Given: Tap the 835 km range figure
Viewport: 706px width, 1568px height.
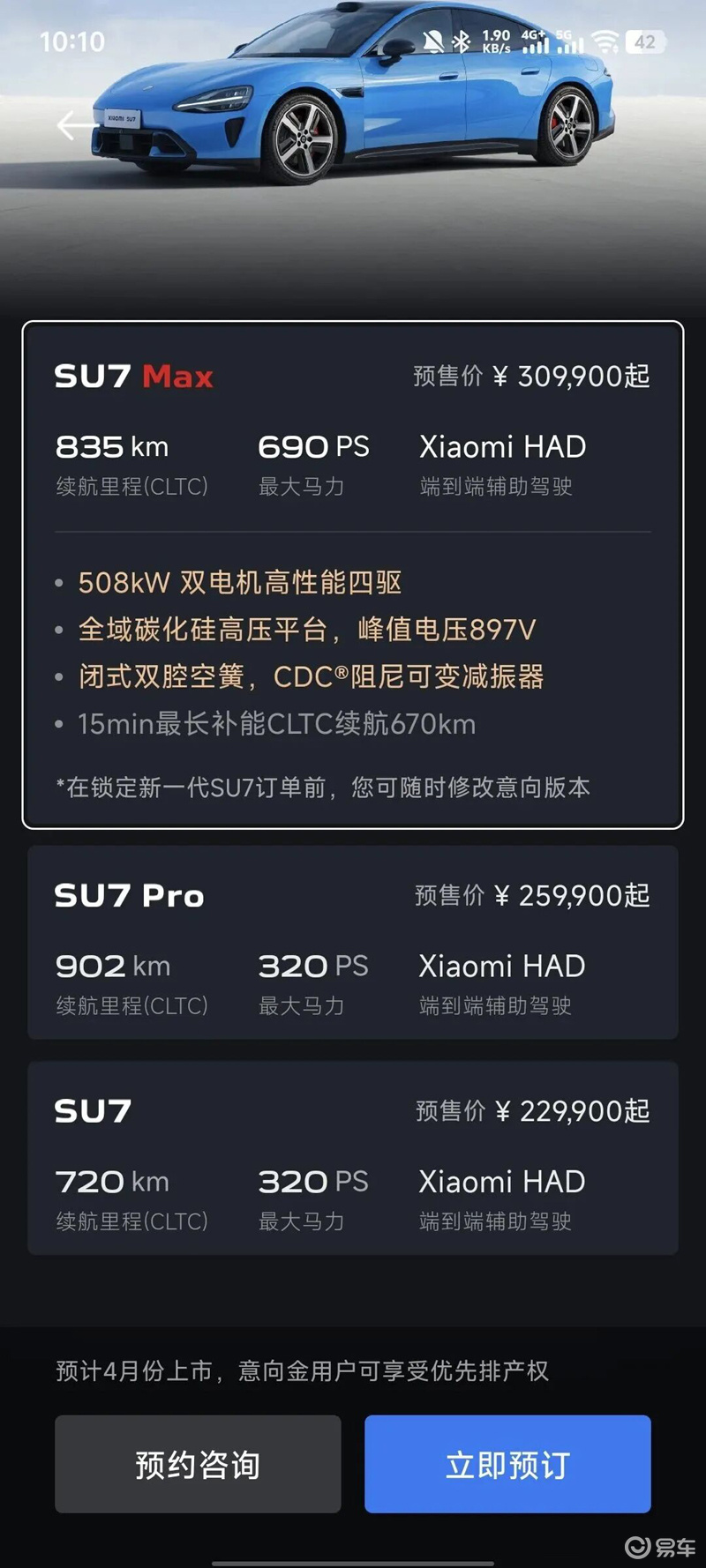Looking at the screenshot, I should (112, 447).
